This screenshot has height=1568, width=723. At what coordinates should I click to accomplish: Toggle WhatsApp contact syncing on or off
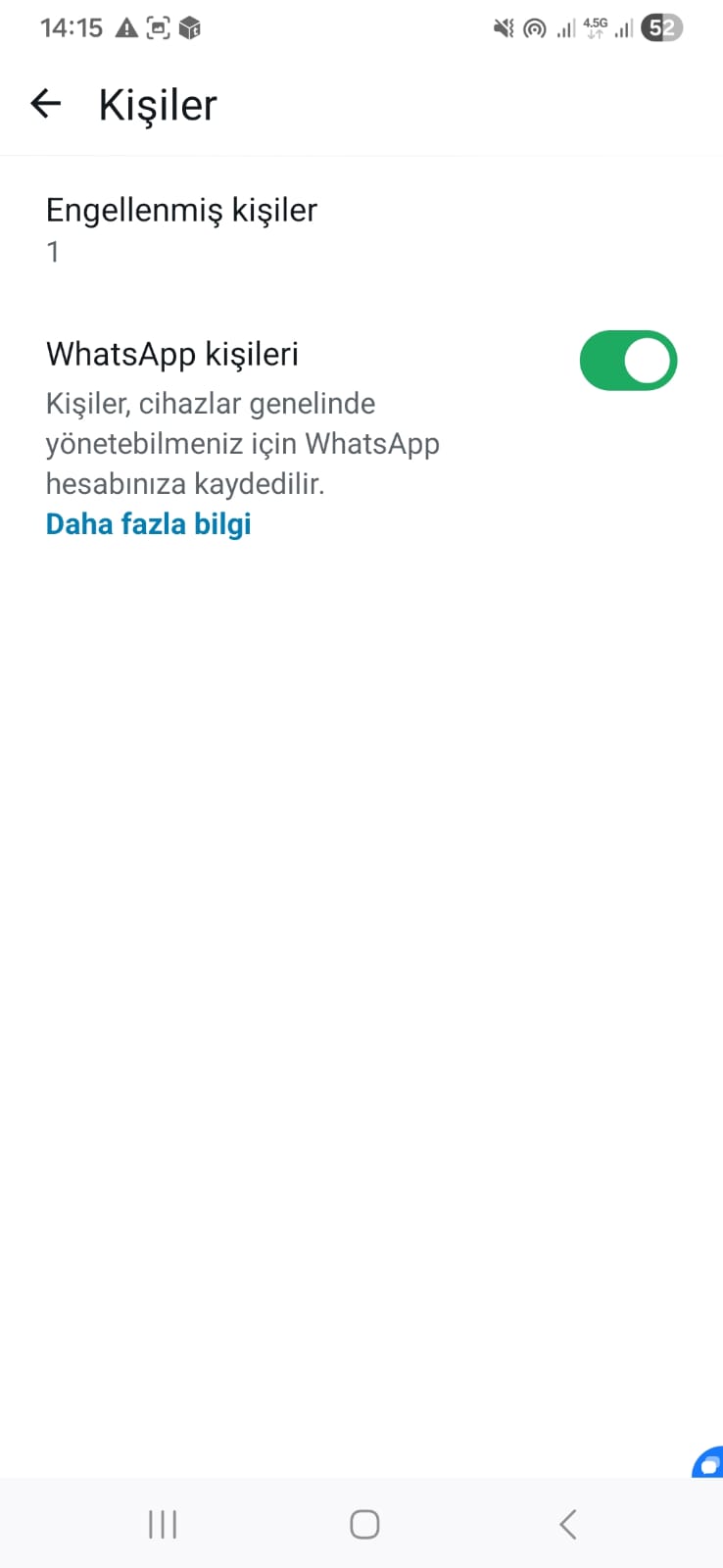628,360
